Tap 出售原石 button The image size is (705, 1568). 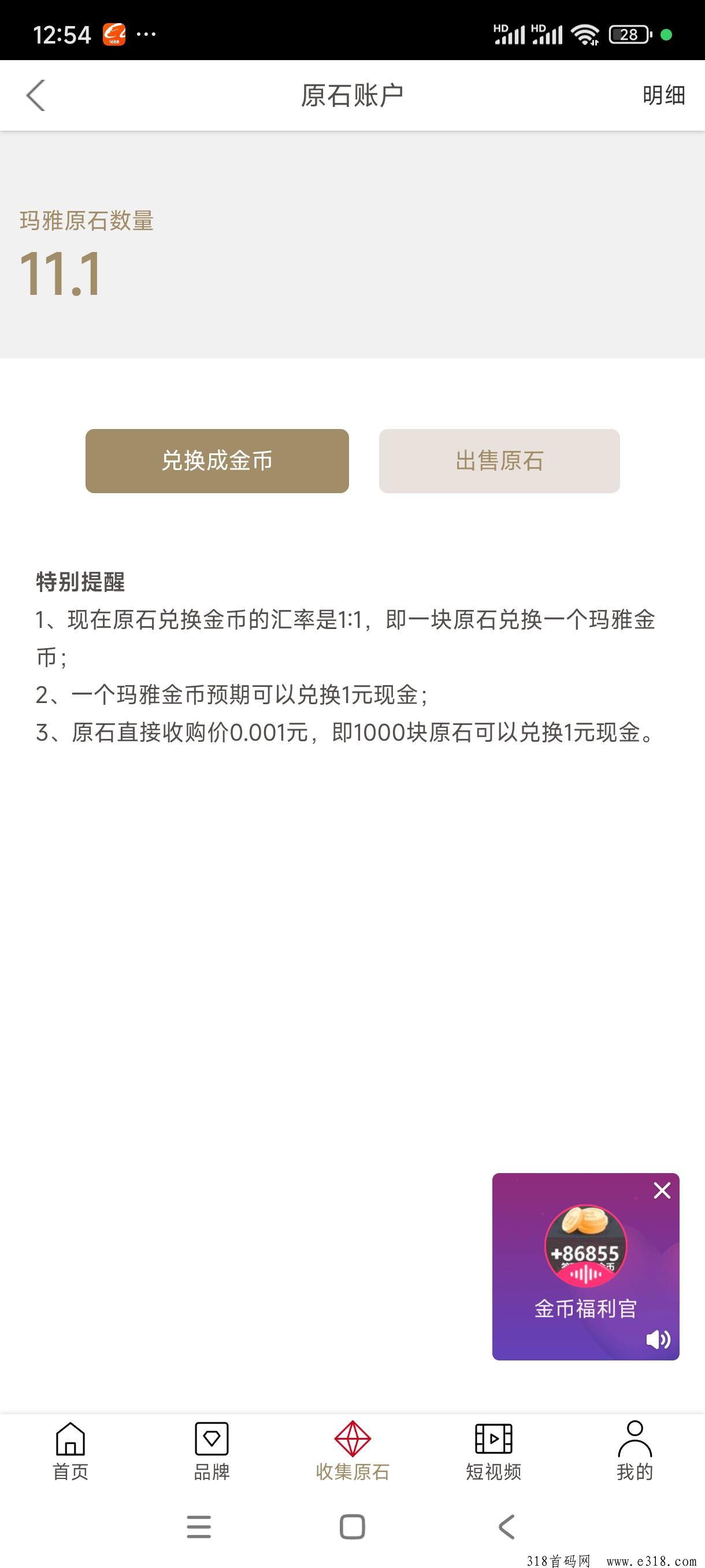(x=499, y=461)
